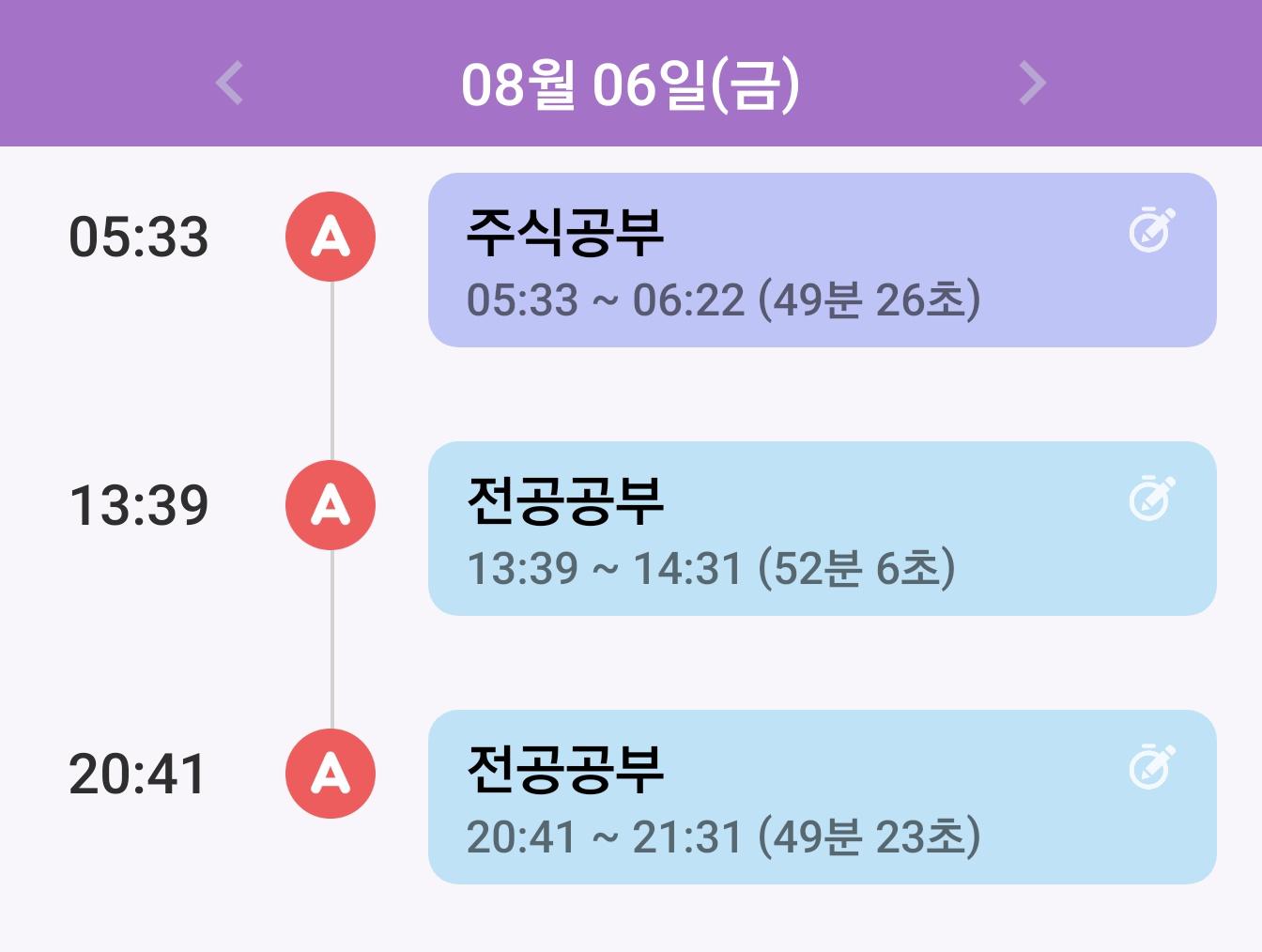Screen dimensions: 1262x952
Task: Open the 주식공부 05:33 record card
Action: click(x=751, y=260)
